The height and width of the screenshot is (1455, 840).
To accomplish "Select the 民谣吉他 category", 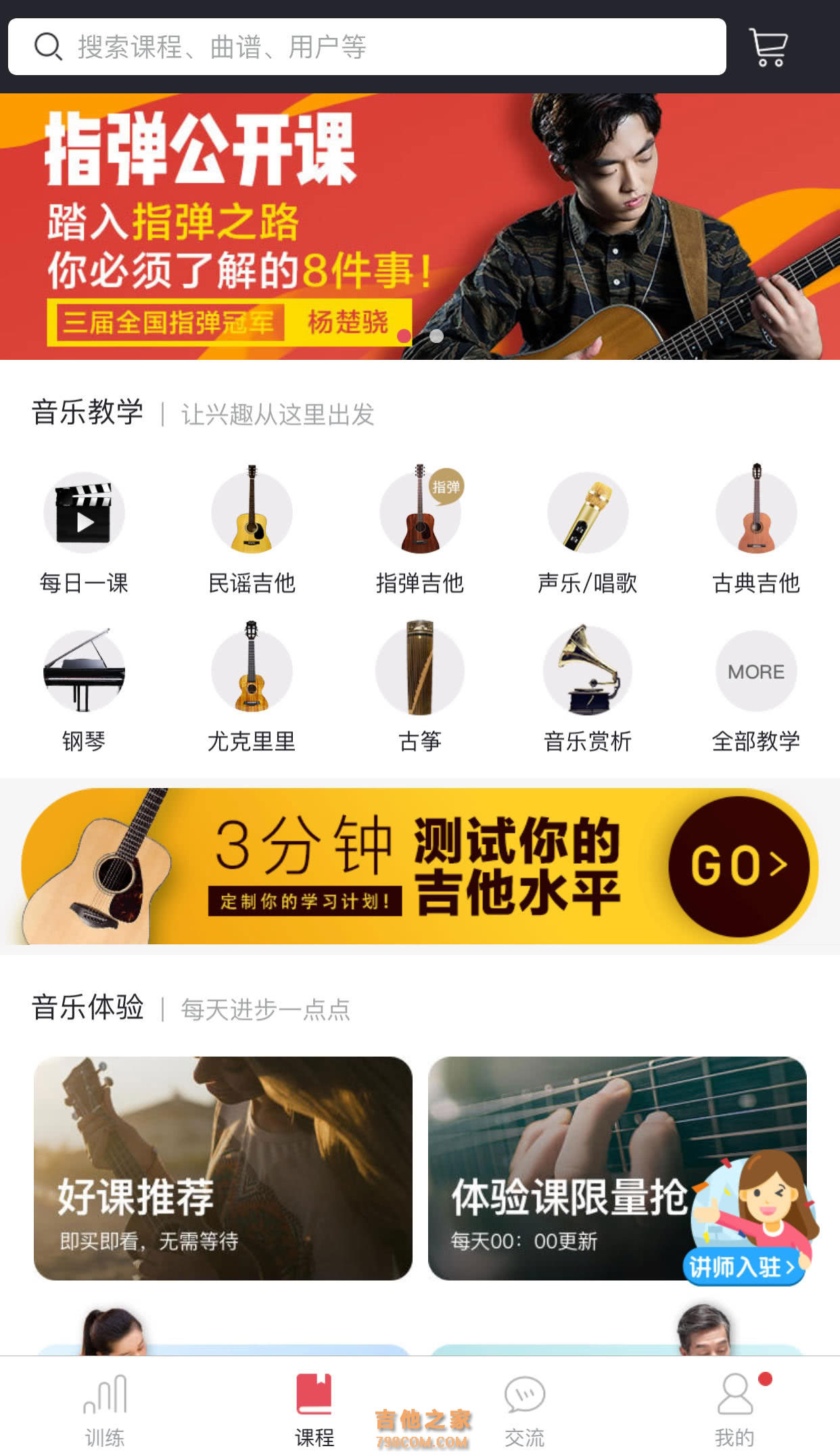I will [252, 530].
